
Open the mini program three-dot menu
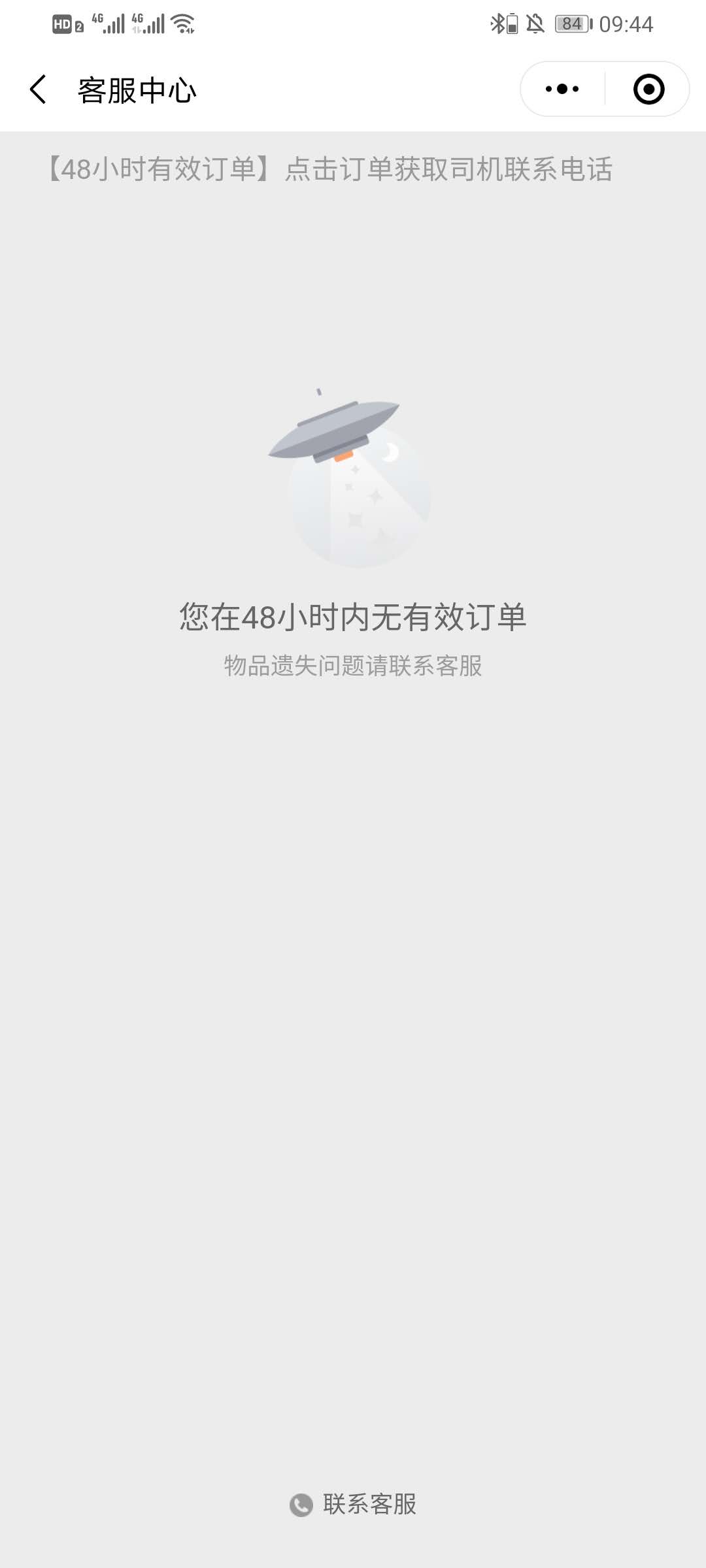click(562, 90)
